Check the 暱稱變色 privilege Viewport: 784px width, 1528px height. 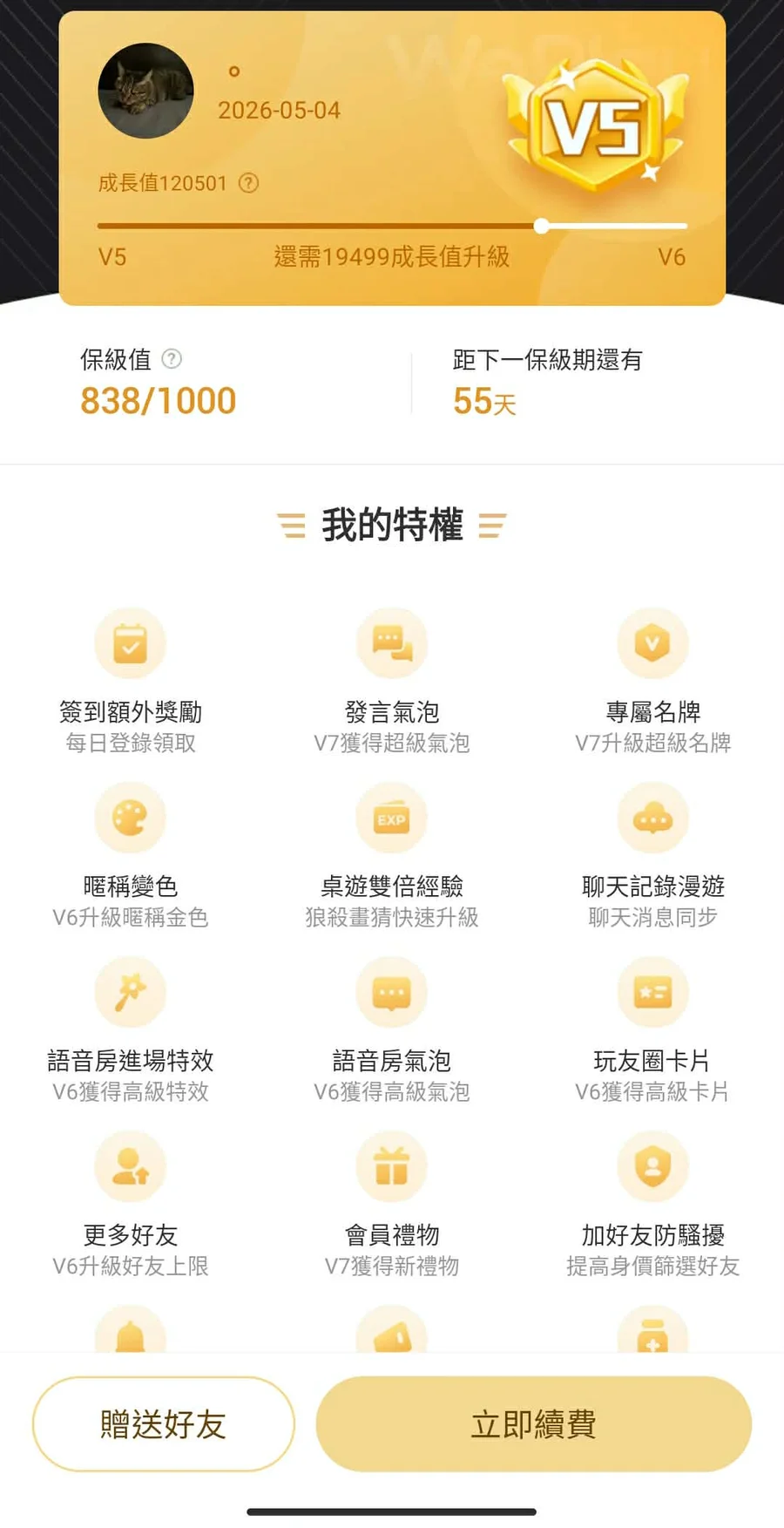click(131, 819)
